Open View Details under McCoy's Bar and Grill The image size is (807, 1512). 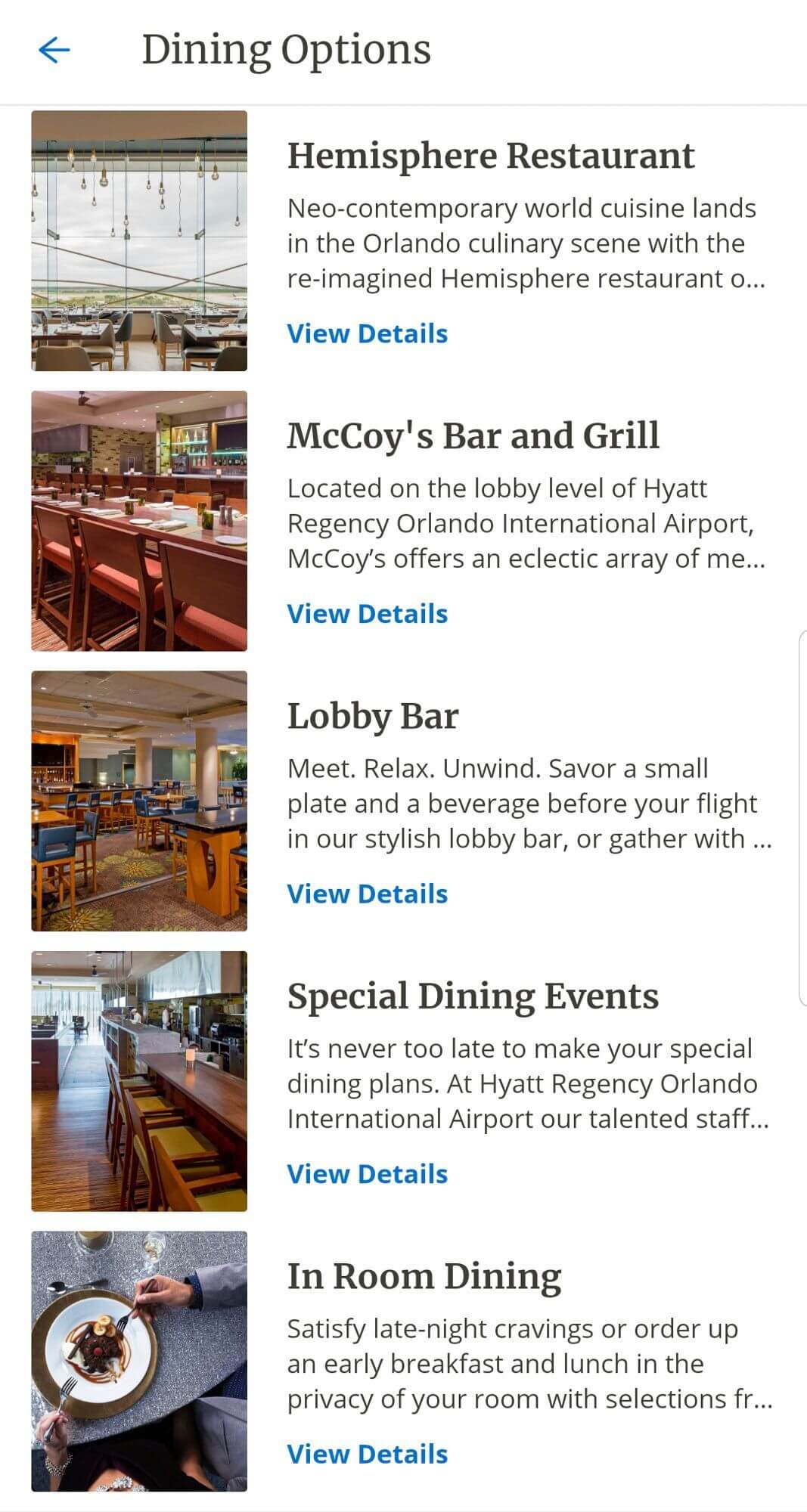coord(367,614)
